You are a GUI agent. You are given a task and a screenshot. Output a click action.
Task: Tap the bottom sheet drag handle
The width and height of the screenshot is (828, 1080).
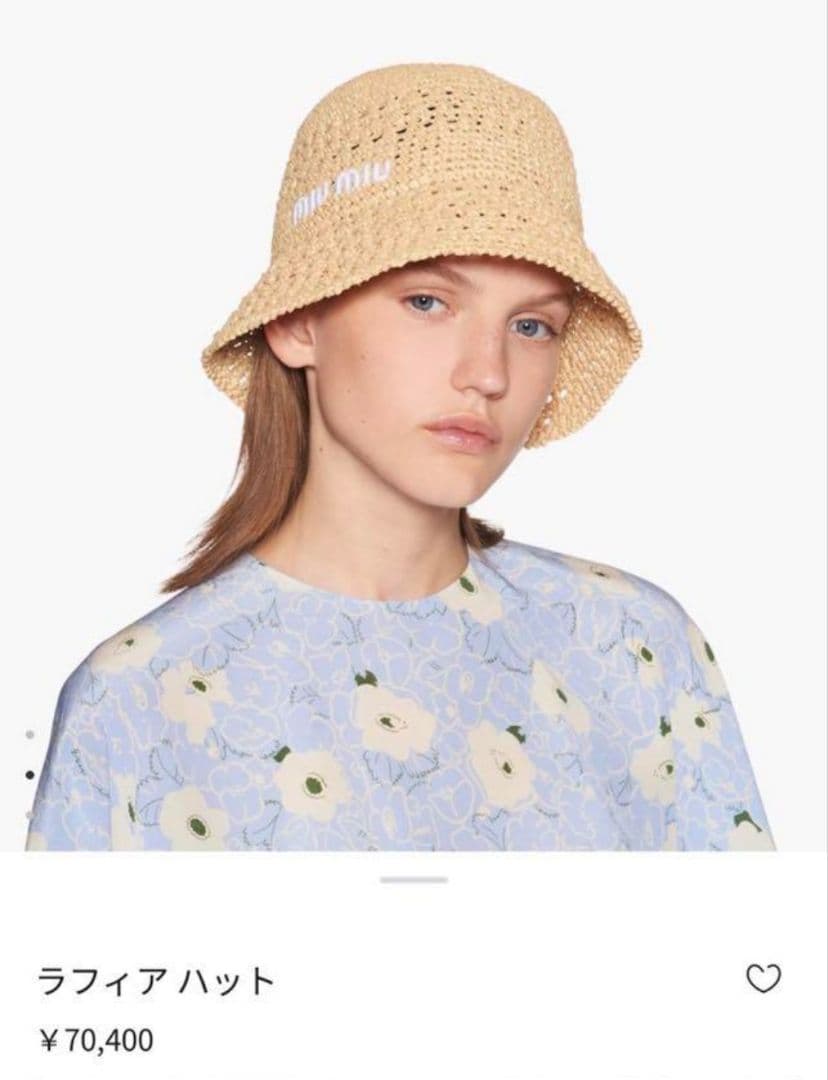pos(414,880)
